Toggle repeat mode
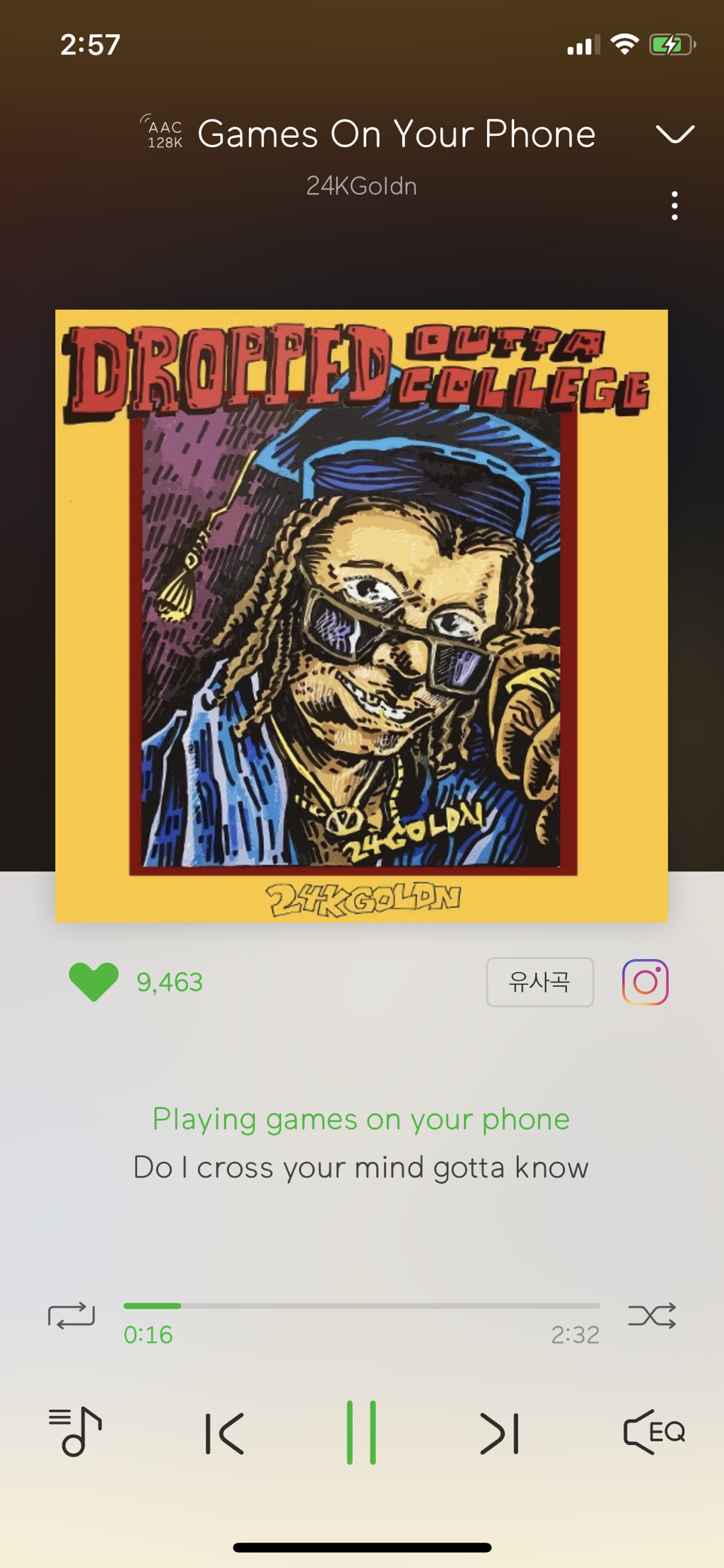Viewport: 724px width, 1568px height. [x=71, y=1316]
